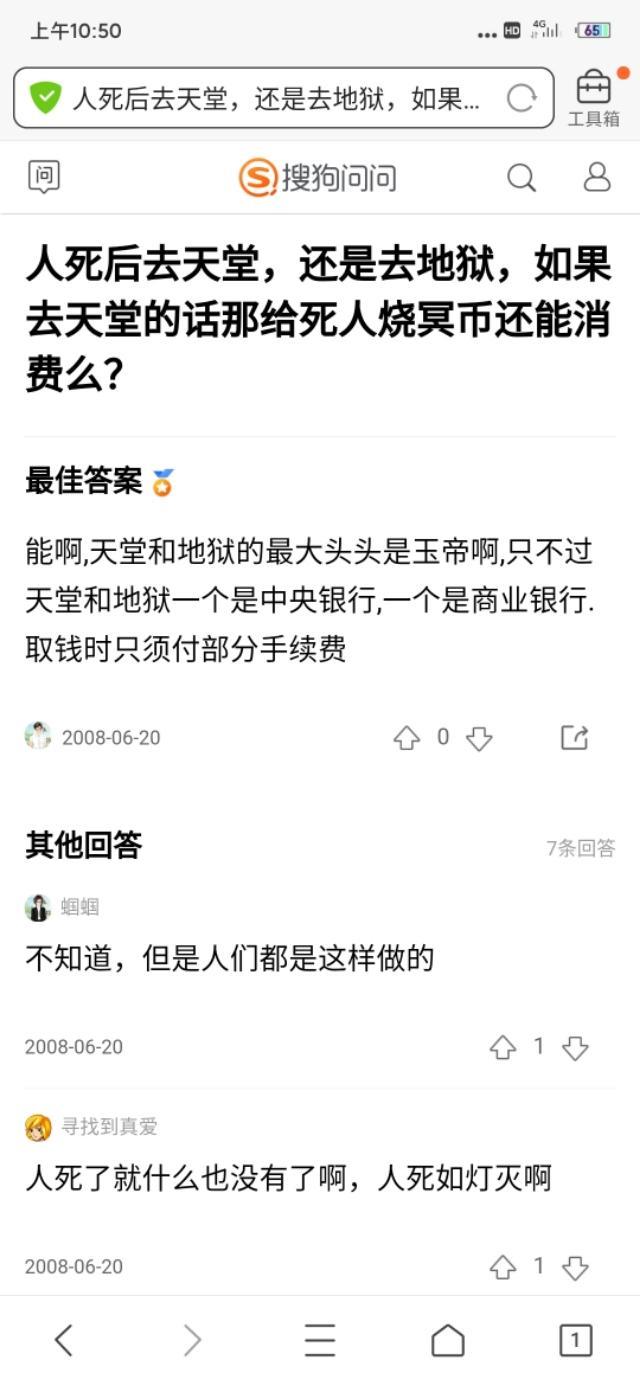640x1386 pixels.
Task: Open the Sogou Wenwen search
Action: tap(521, 178)
